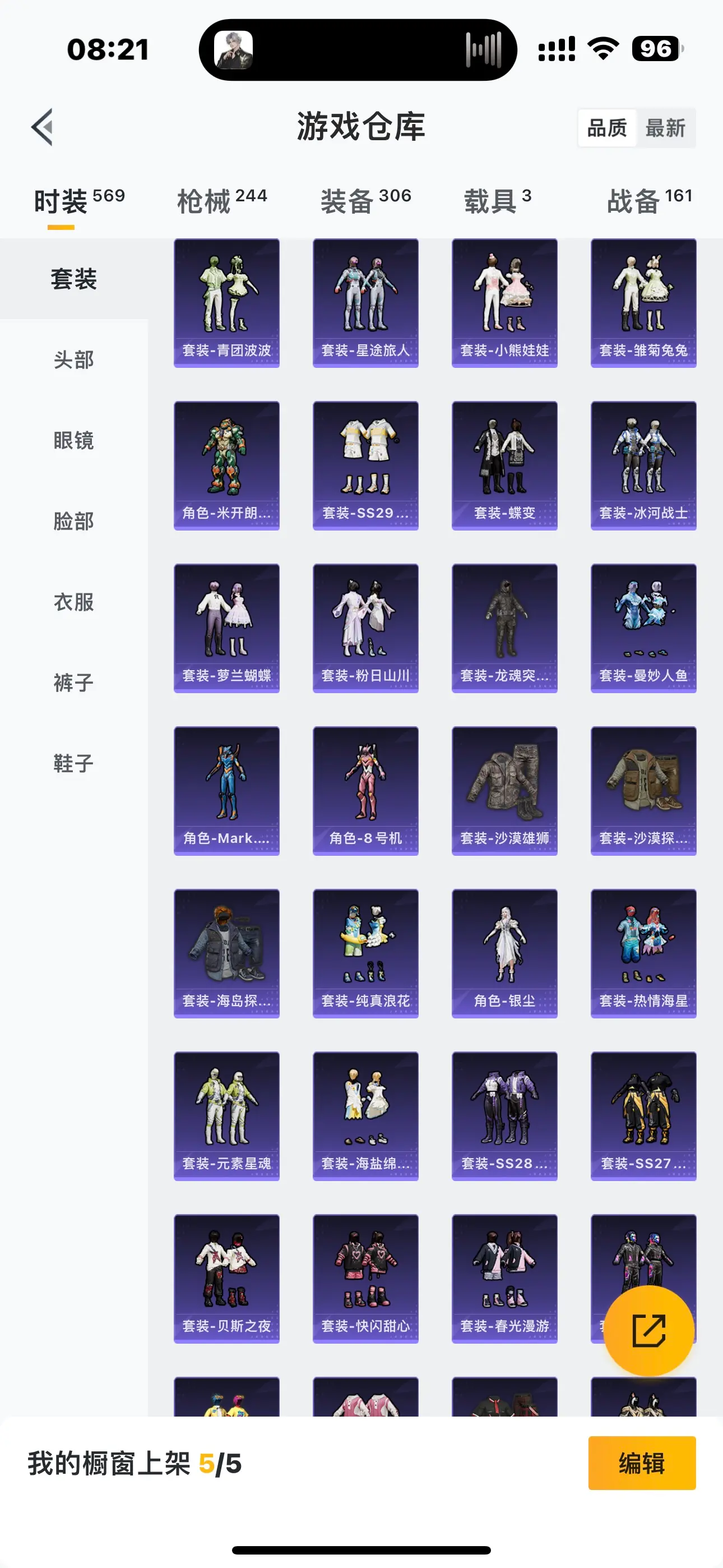Viewport: 723px width, 1568px height.
Task: Go back using the top-left arrow
Action: [43, 127]
